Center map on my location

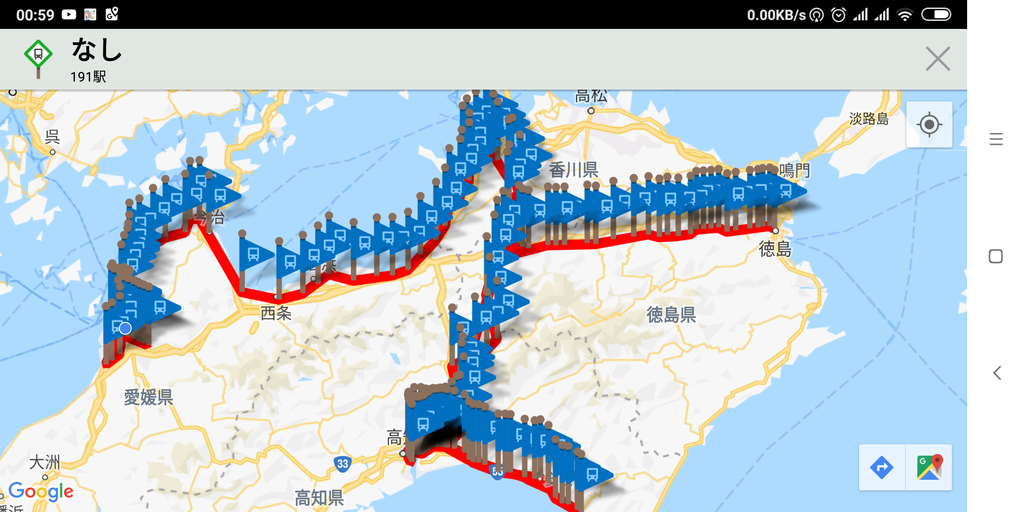(929, 125)
